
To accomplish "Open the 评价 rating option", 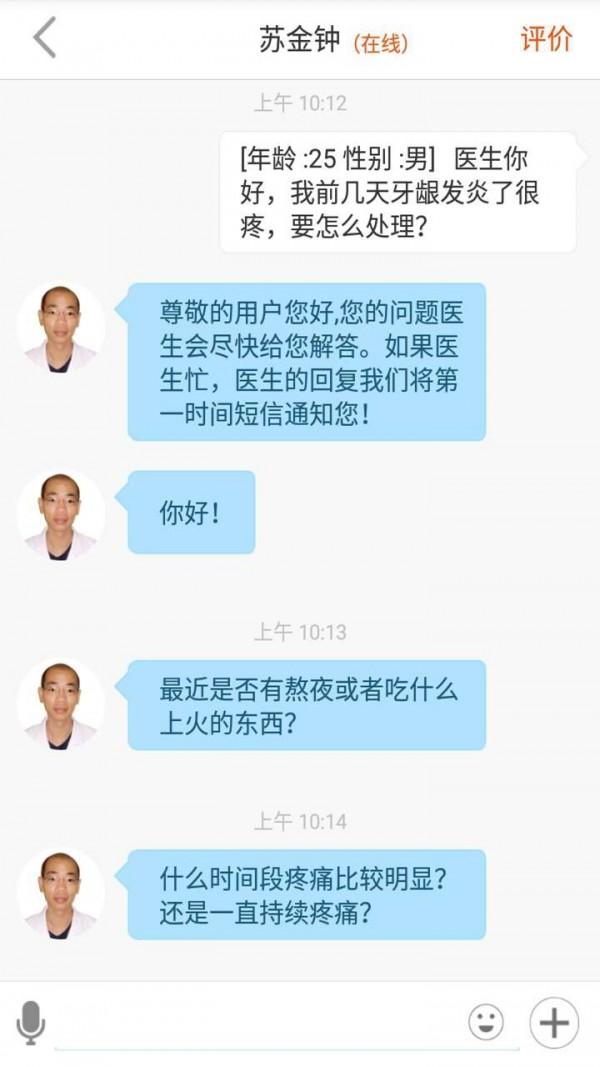I will [546, 39].
